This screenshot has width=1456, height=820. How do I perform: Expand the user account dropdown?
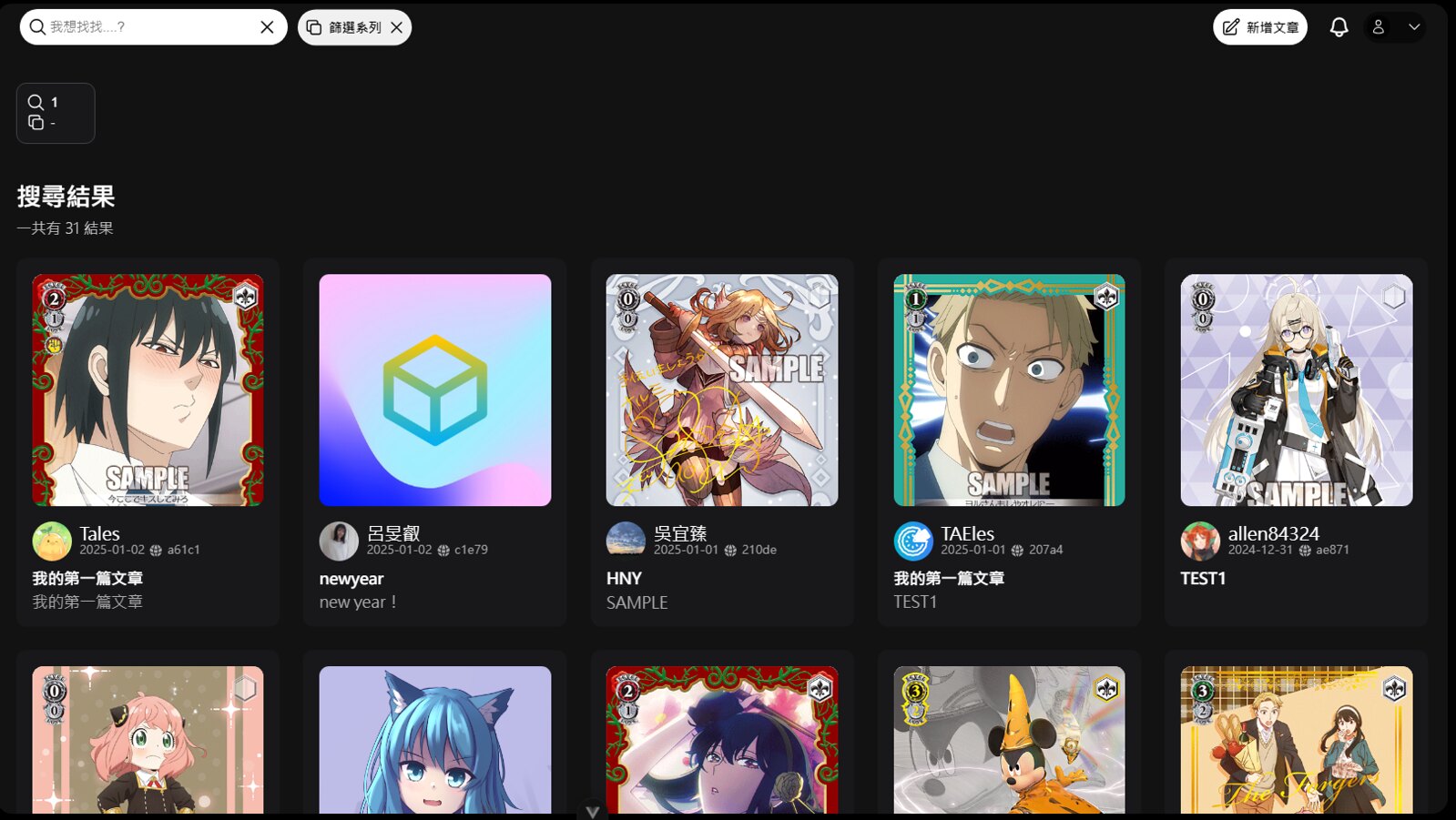pyautogui.click(x=1412, y=27)
